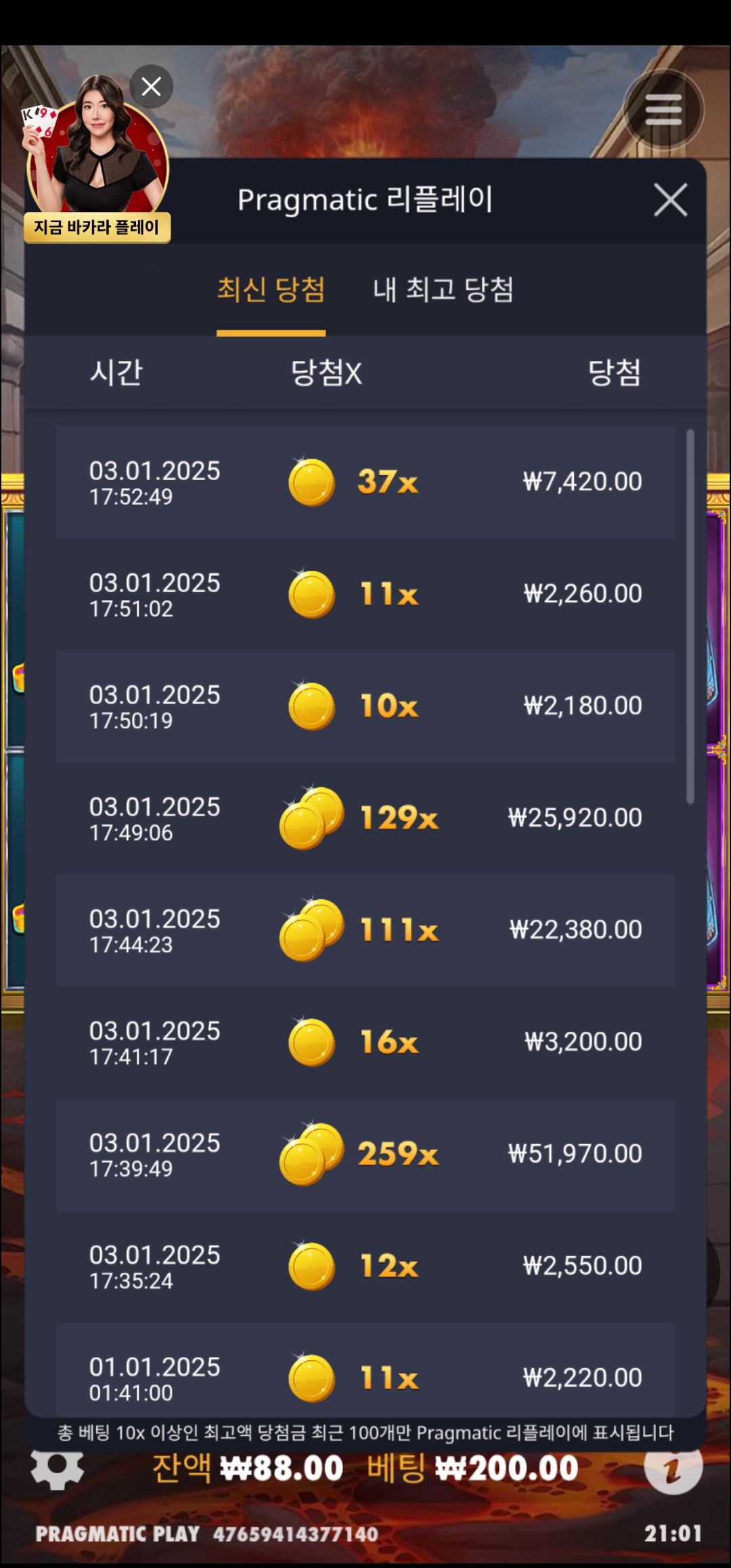Image resolution: width=731 pixels, height=1568 pixels.
Task: Close the Pragmatic replay dialog
Action: pyautogui.click(x=670, y=200)
